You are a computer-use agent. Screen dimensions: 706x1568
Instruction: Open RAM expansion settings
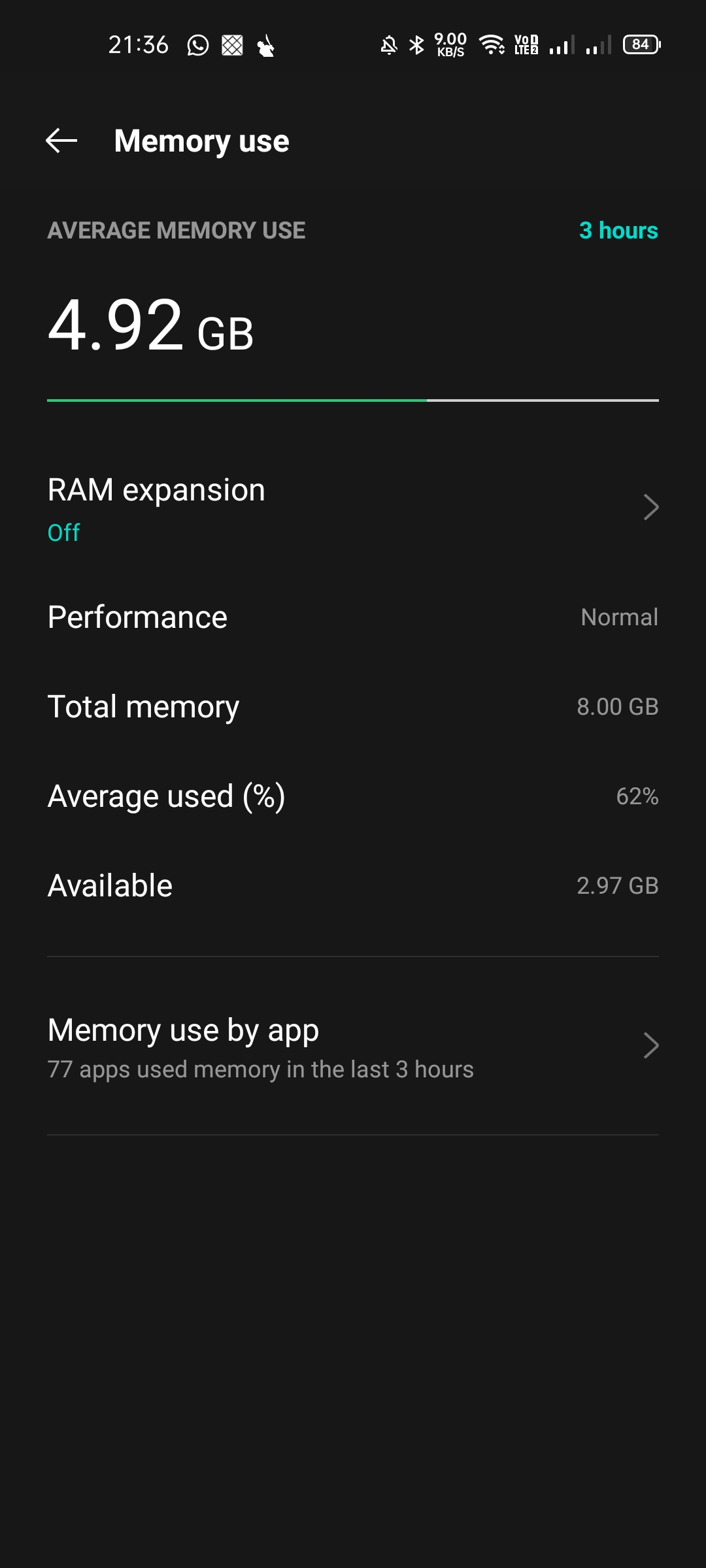coord(353,508)
